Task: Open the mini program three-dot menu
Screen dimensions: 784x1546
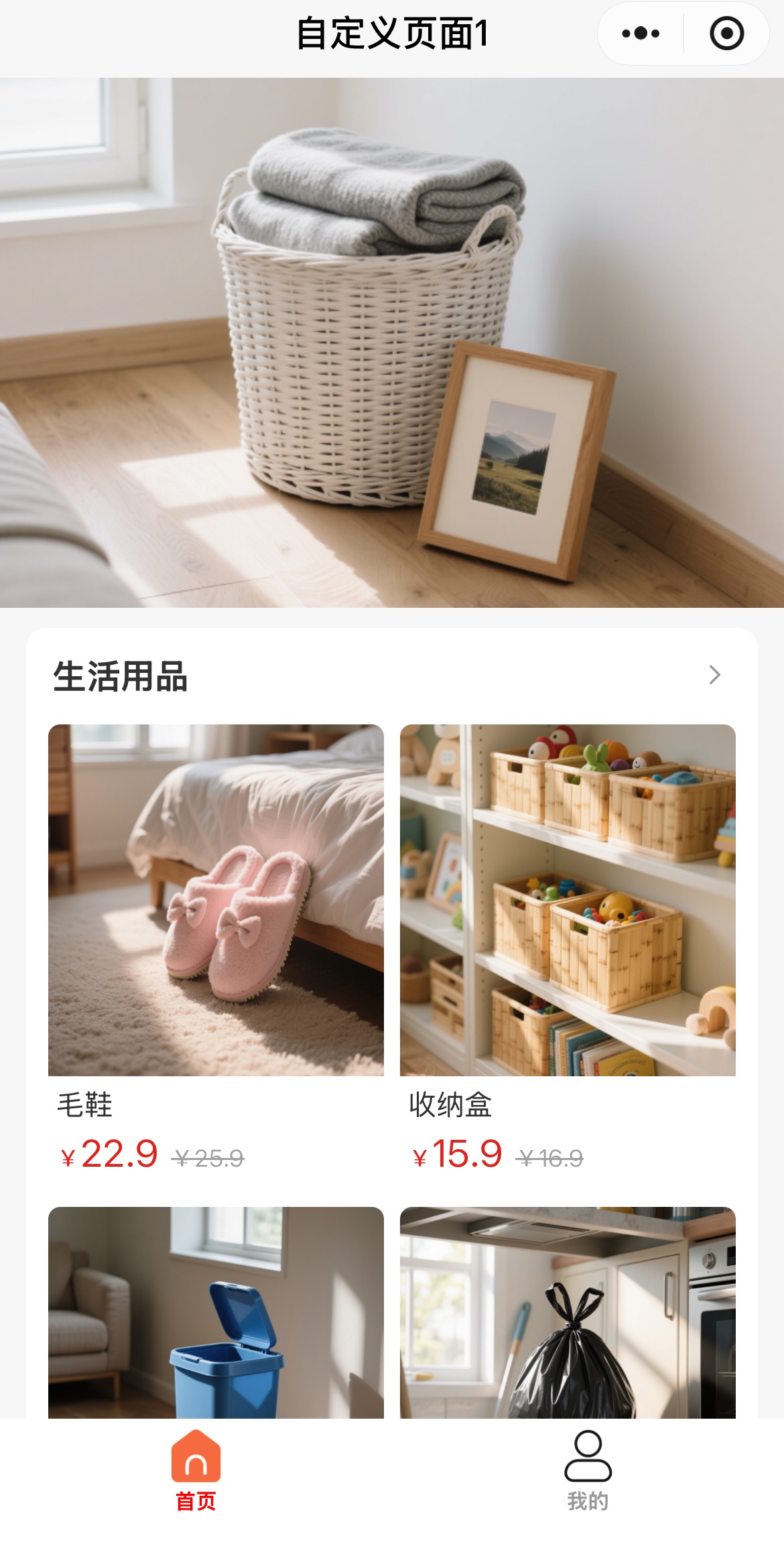Action: coord(641,34)
